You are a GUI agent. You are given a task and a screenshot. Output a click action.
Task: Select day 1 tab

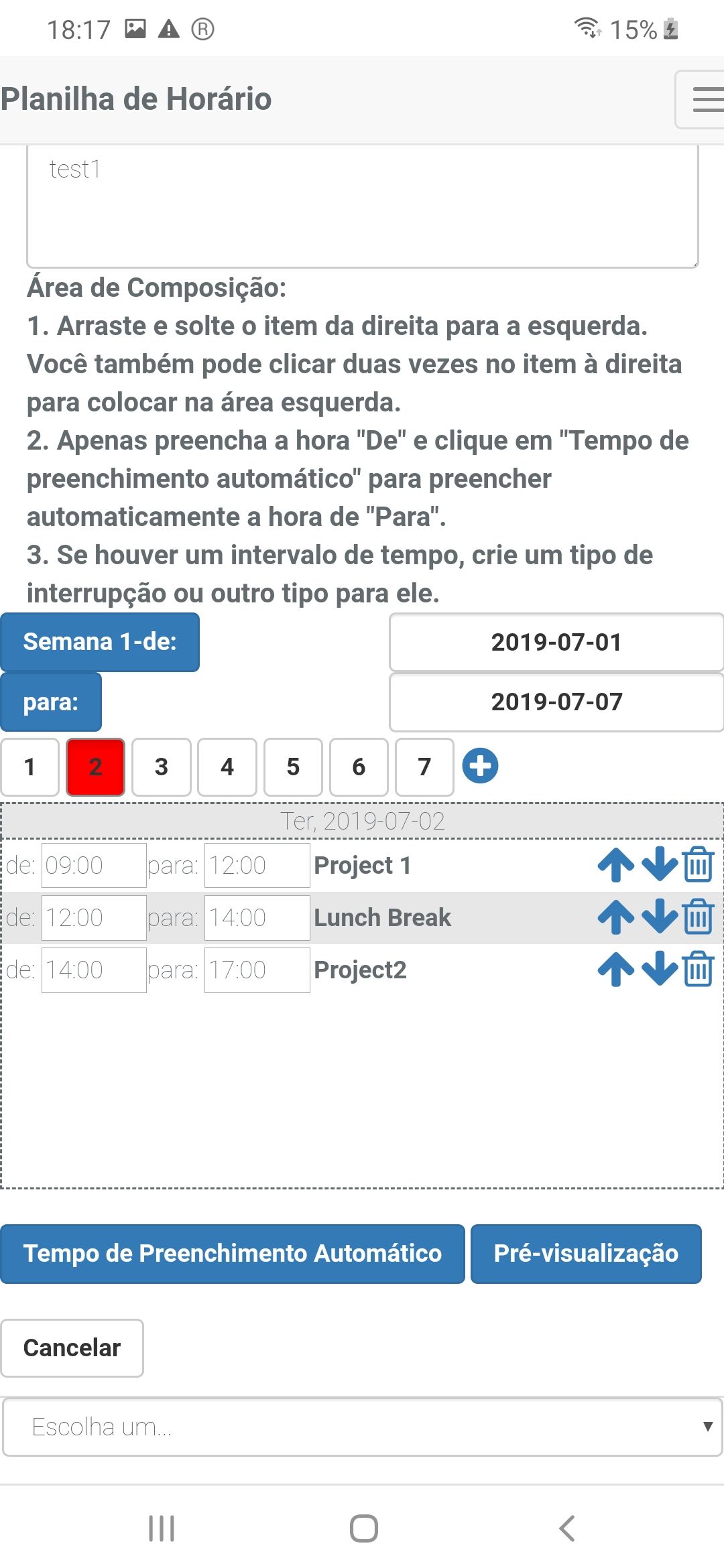29,767
